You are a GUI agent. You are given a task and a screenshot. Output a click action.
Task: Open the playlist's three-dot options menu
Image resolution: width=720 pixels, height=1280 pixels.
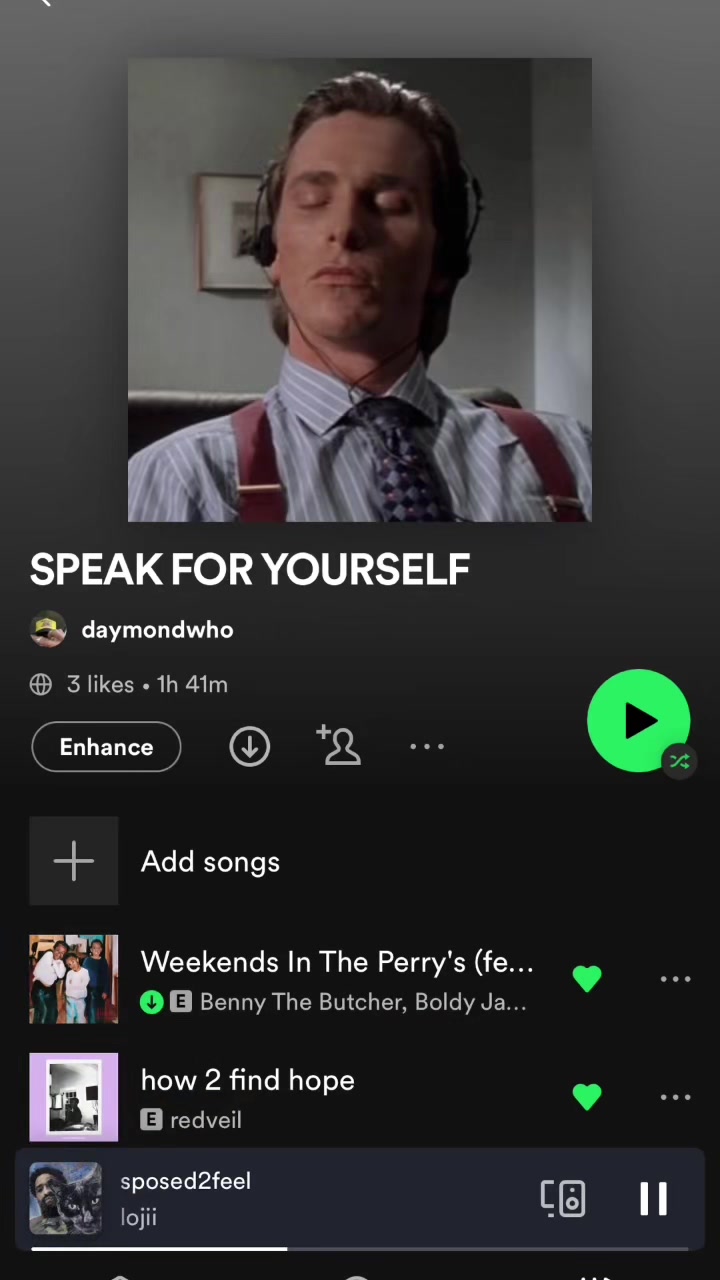[427, 746]
